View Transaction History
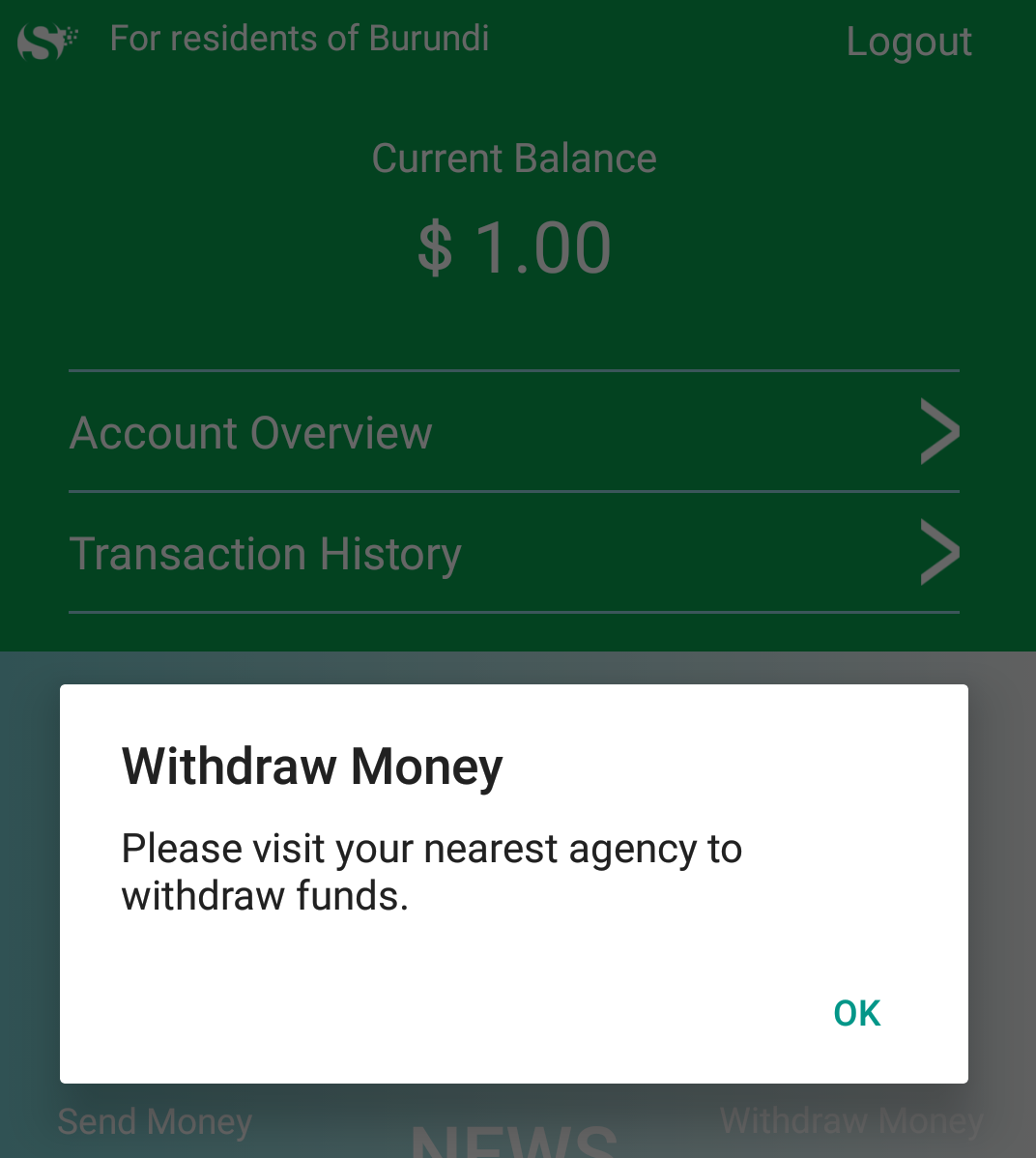The height and width of the screenshot is (1158, 1036). click(x=513, y=554)
